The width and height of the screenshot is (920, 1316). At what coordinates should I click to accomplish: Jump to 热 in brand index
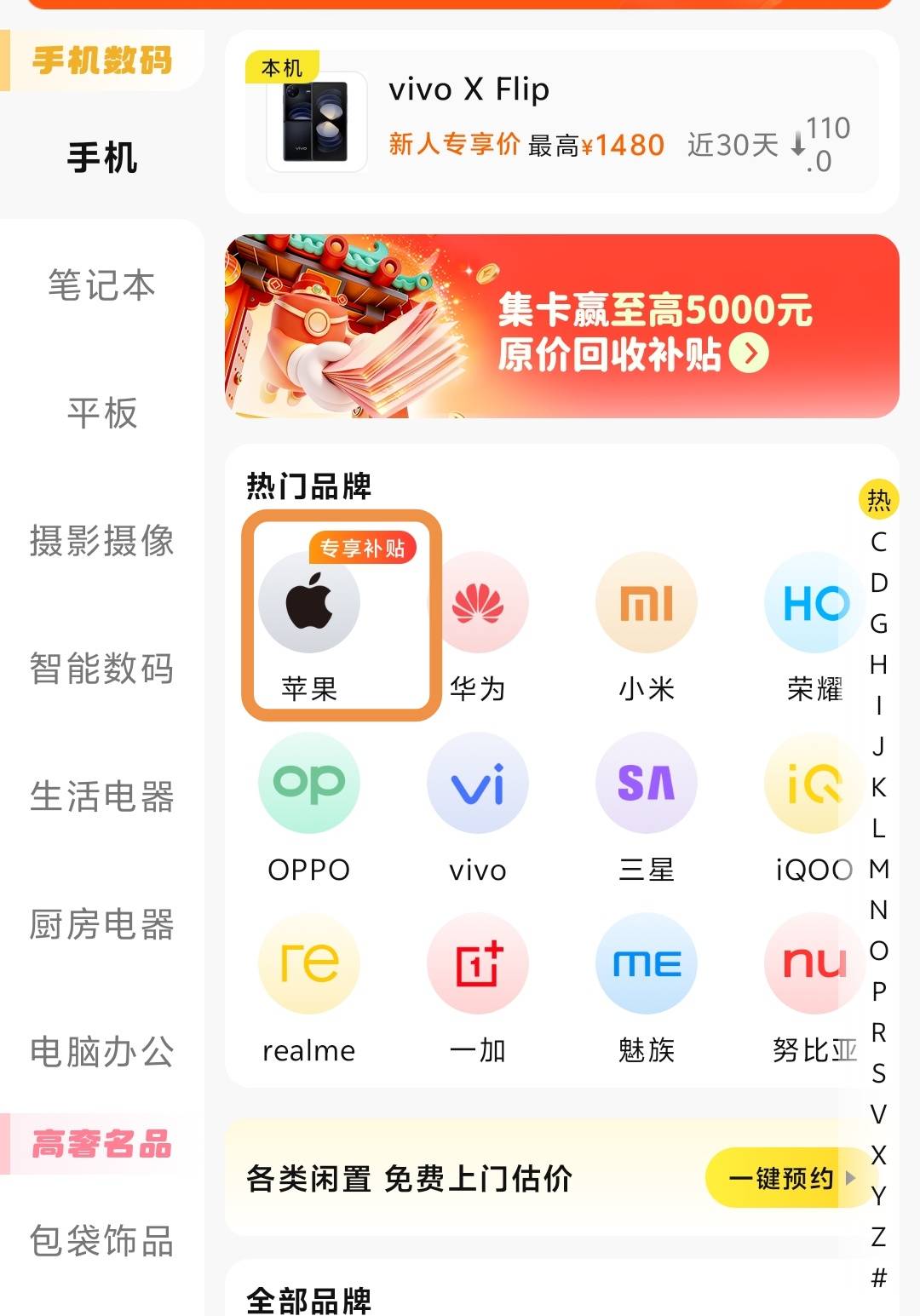pos(879,500)
